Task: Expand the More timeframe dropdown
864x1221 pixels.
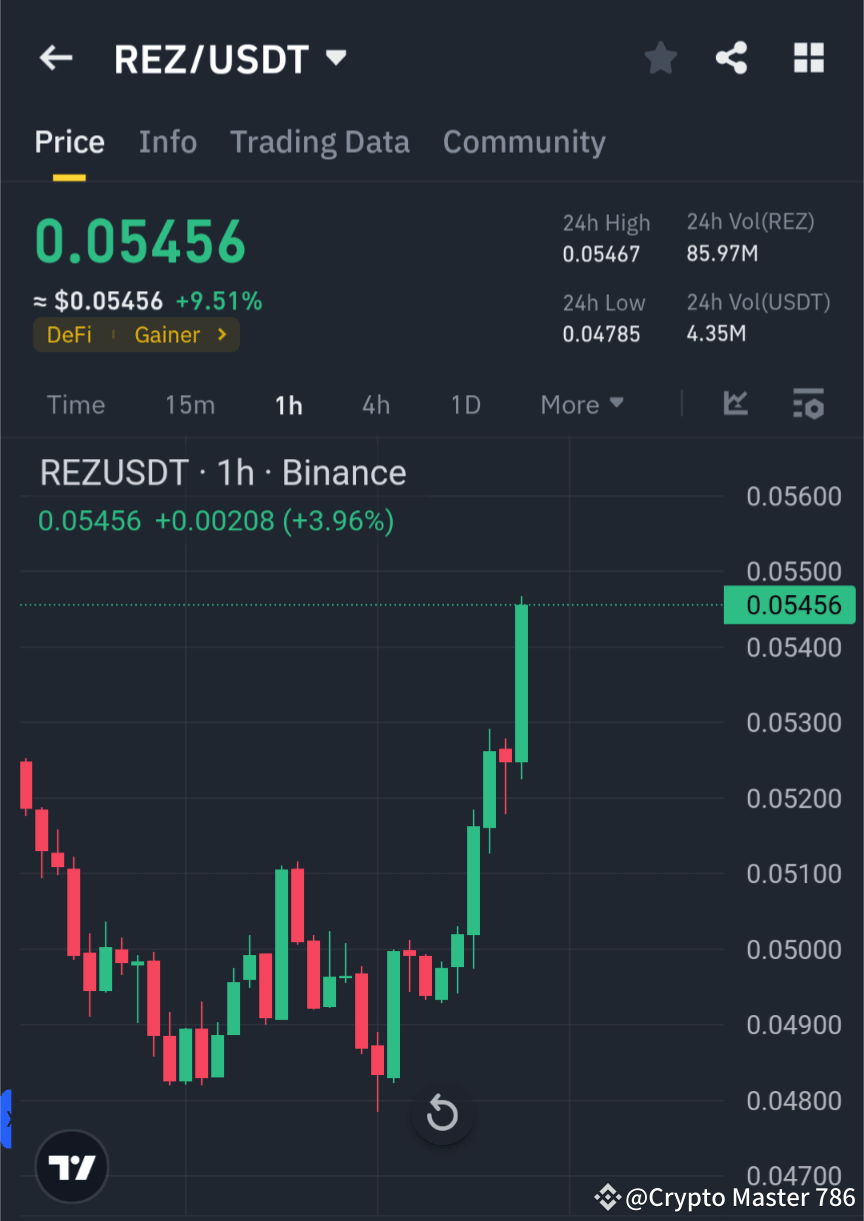Action: point(581,404)
